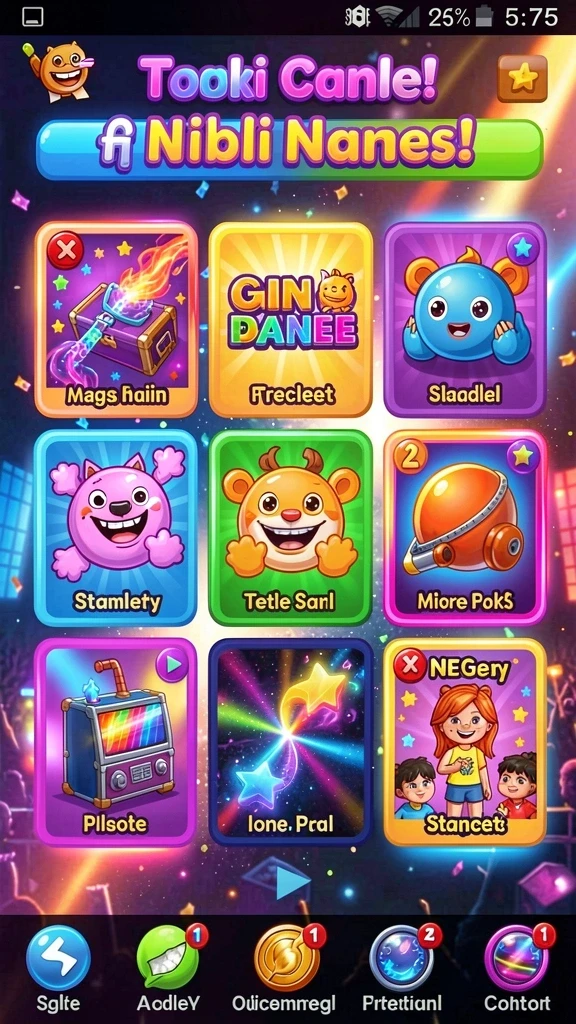
Task: Open the Frecleet card
Action: (x=291, y=319)
